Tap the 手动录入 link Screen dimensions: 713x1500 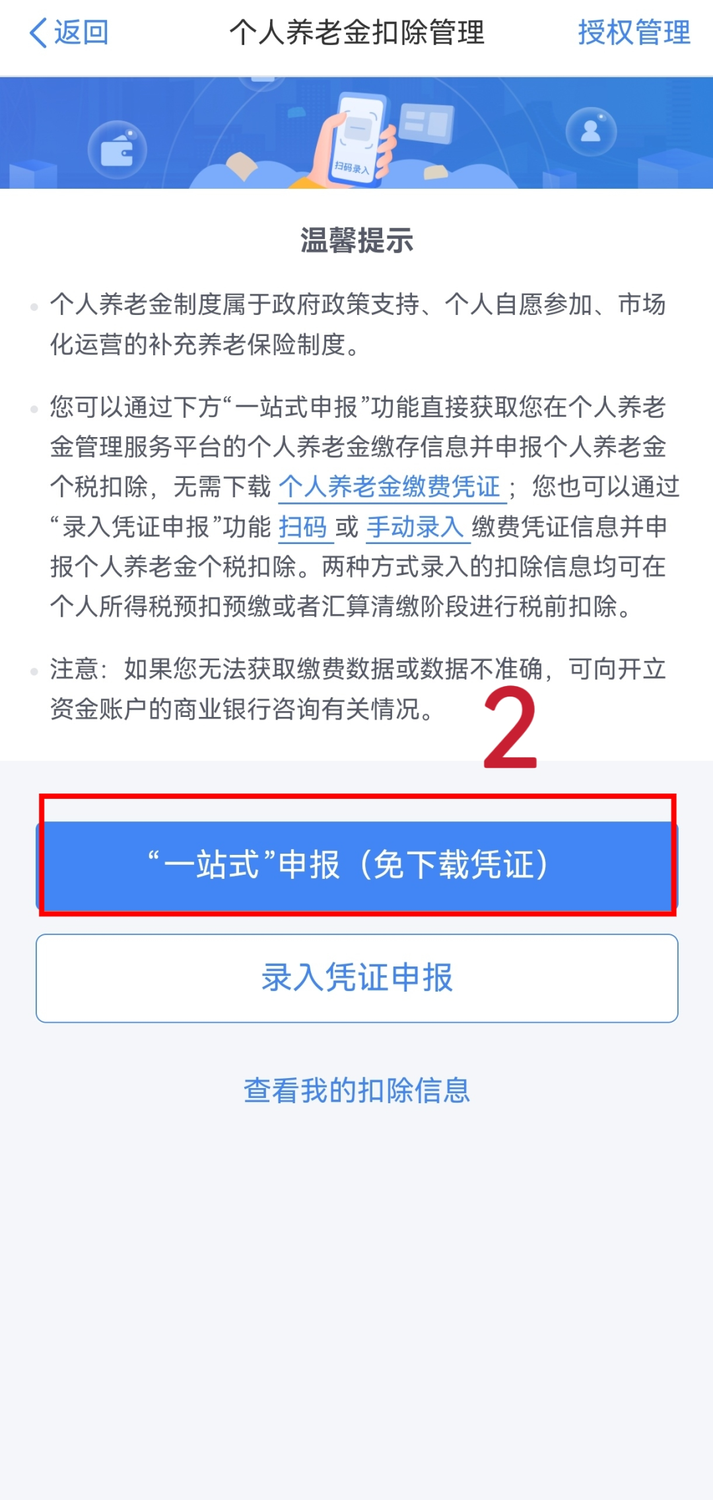click(x=415, y=527)
